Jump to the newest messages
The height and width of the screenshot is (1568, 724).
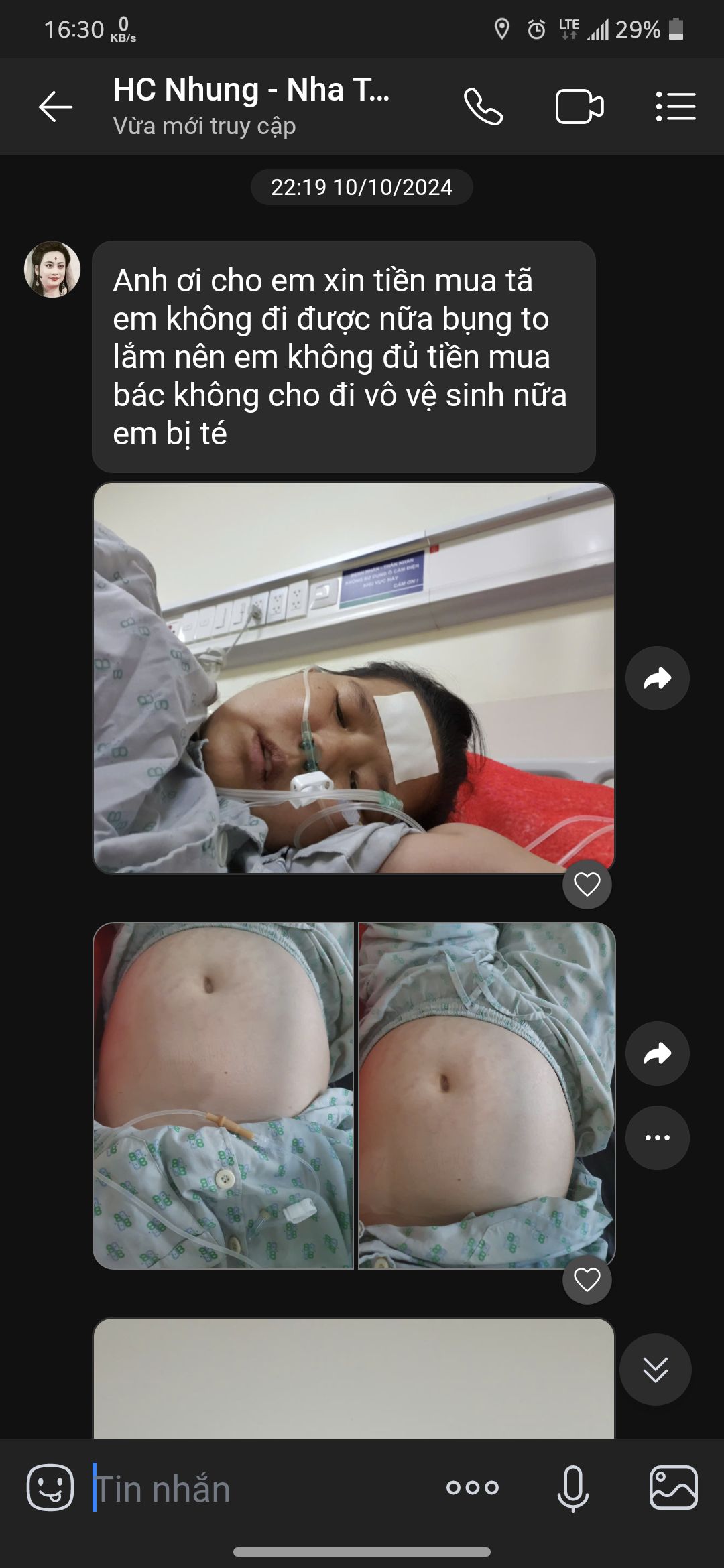655,1370
